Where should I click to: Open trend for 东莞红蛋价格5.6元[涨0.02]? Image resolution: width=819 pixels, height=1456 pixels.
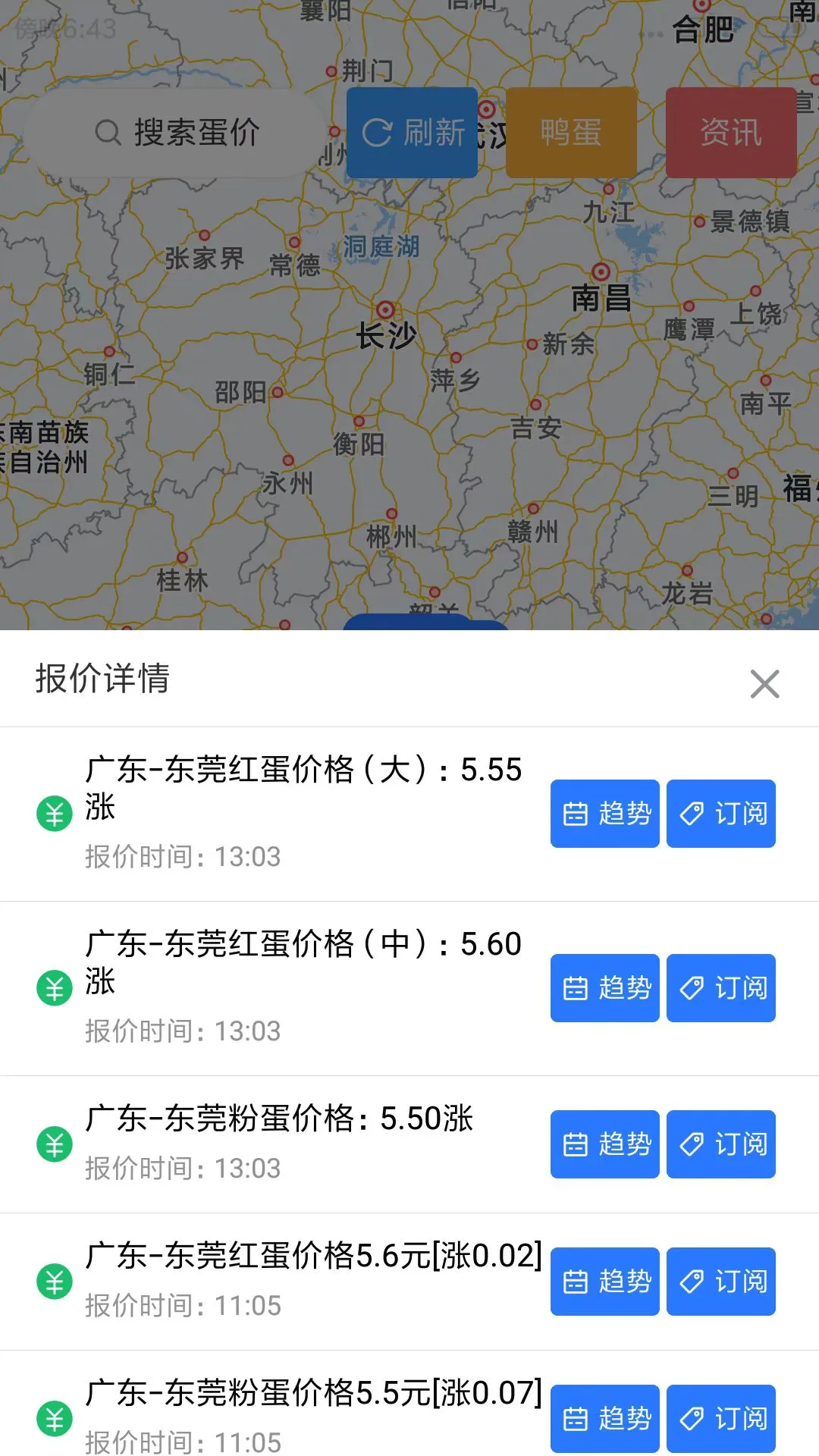[x=604, y=1282]
